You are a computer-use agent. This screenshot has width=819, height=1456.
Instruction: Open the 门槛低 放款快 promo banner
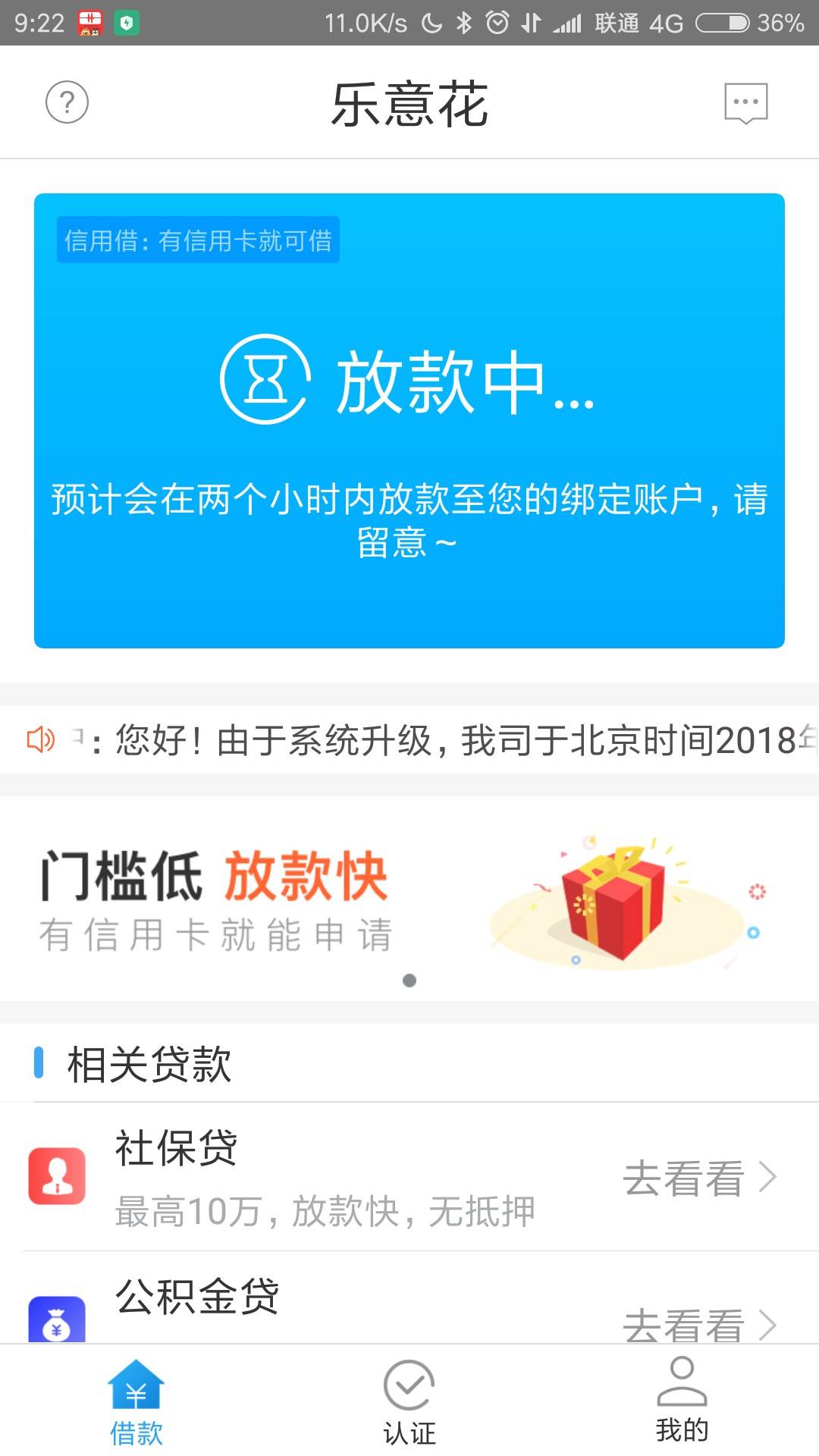coord(409,899)
